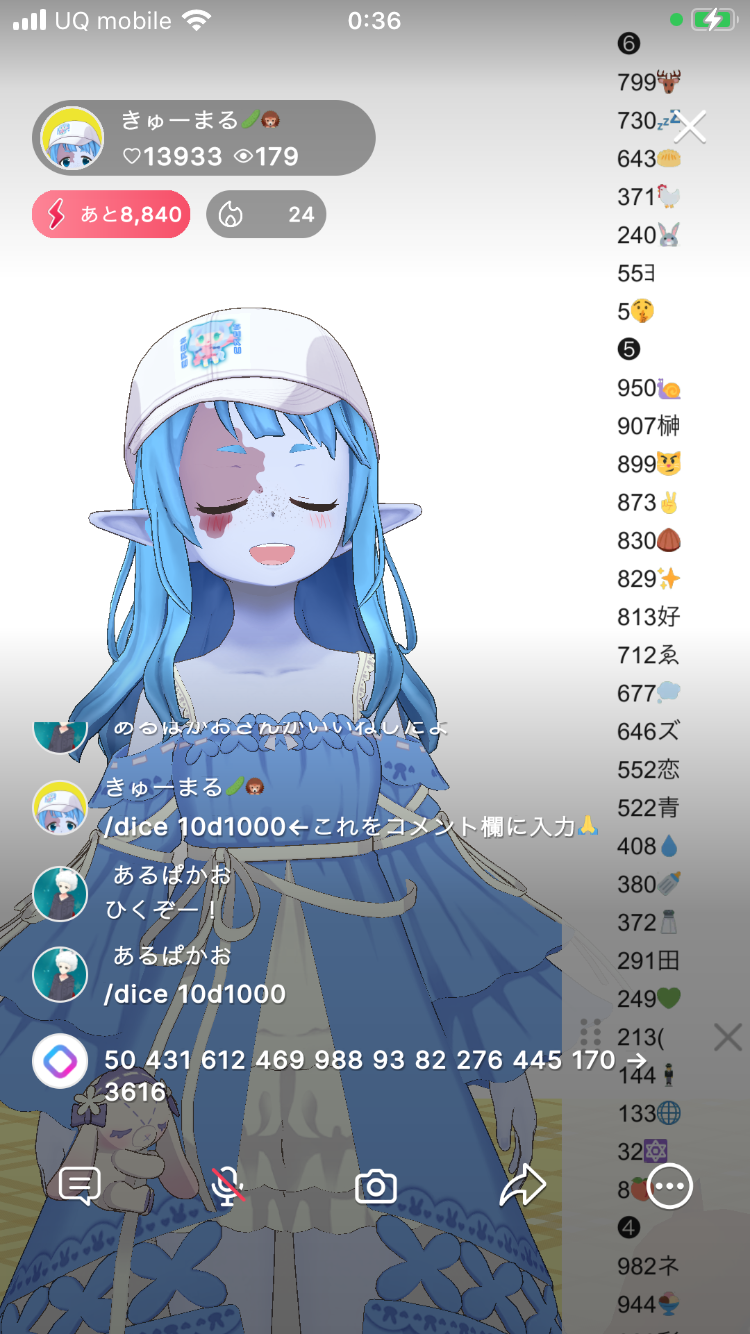
Task: Tap the あと8,840 points chip
Action: pyautogui.click(x=111, y=214)
